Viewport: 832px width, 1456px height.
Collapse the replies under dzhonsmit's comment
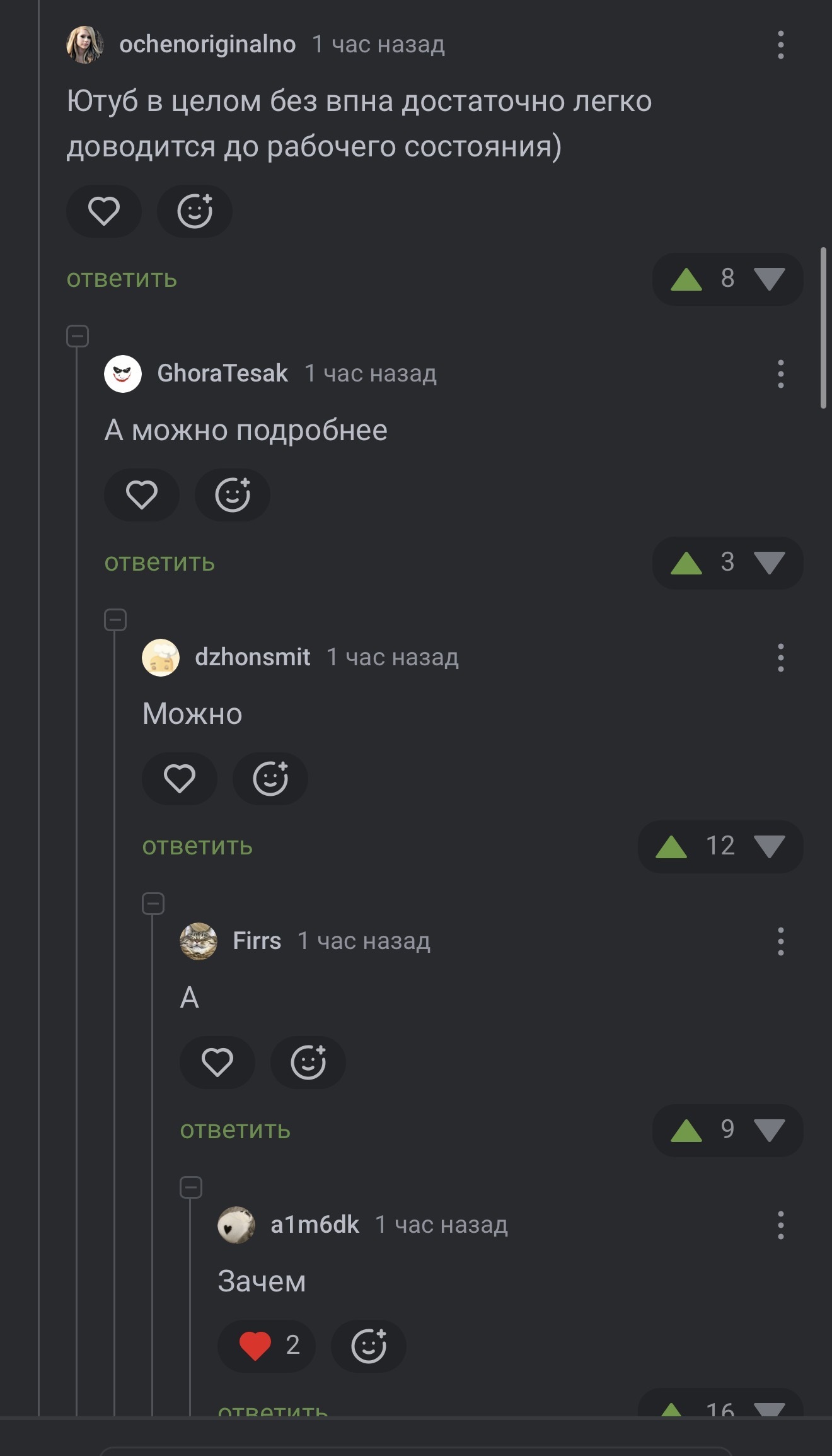(153, 904)
